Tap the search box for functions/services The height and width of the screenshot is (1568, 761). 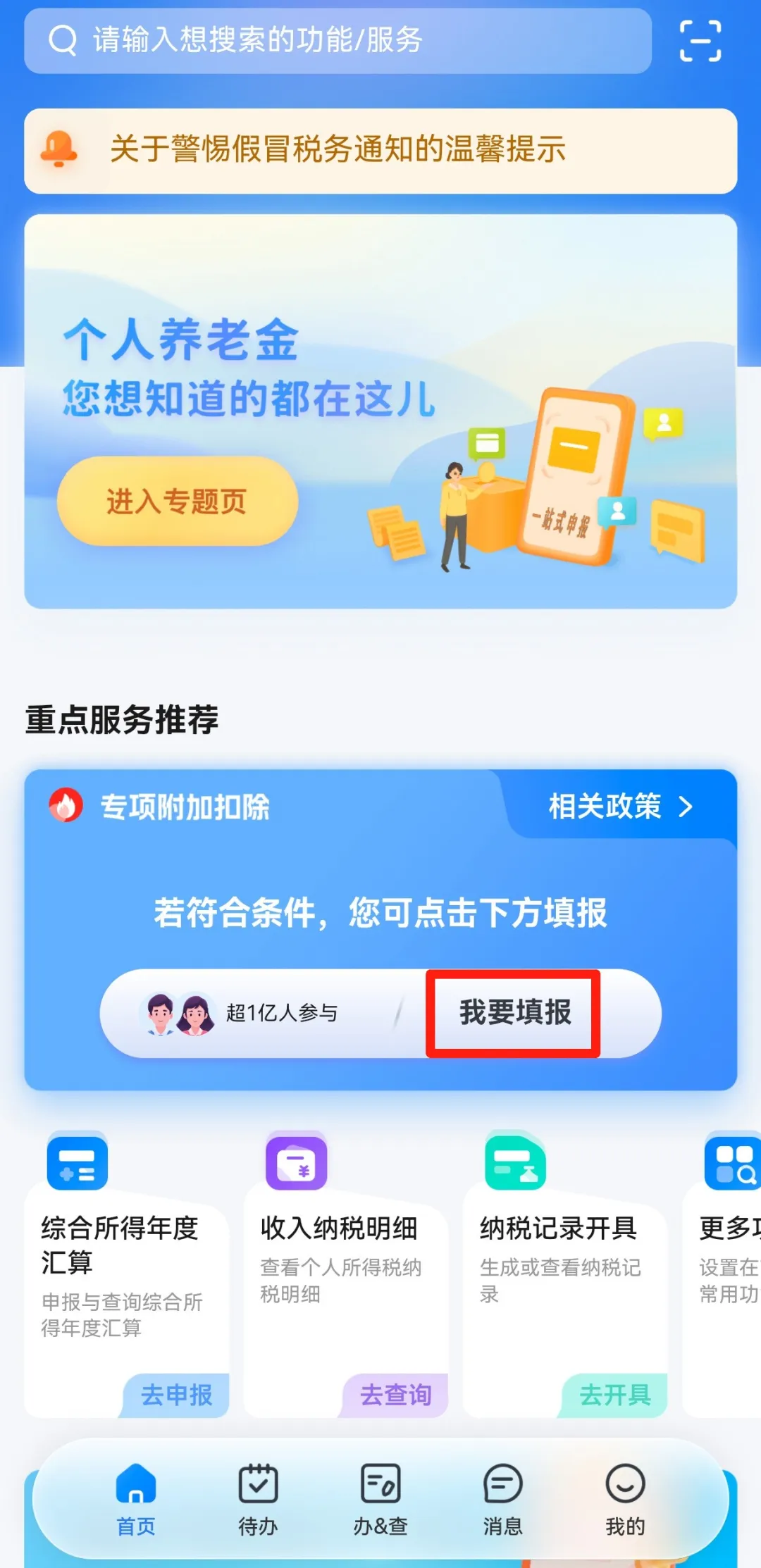pos(337,41)
